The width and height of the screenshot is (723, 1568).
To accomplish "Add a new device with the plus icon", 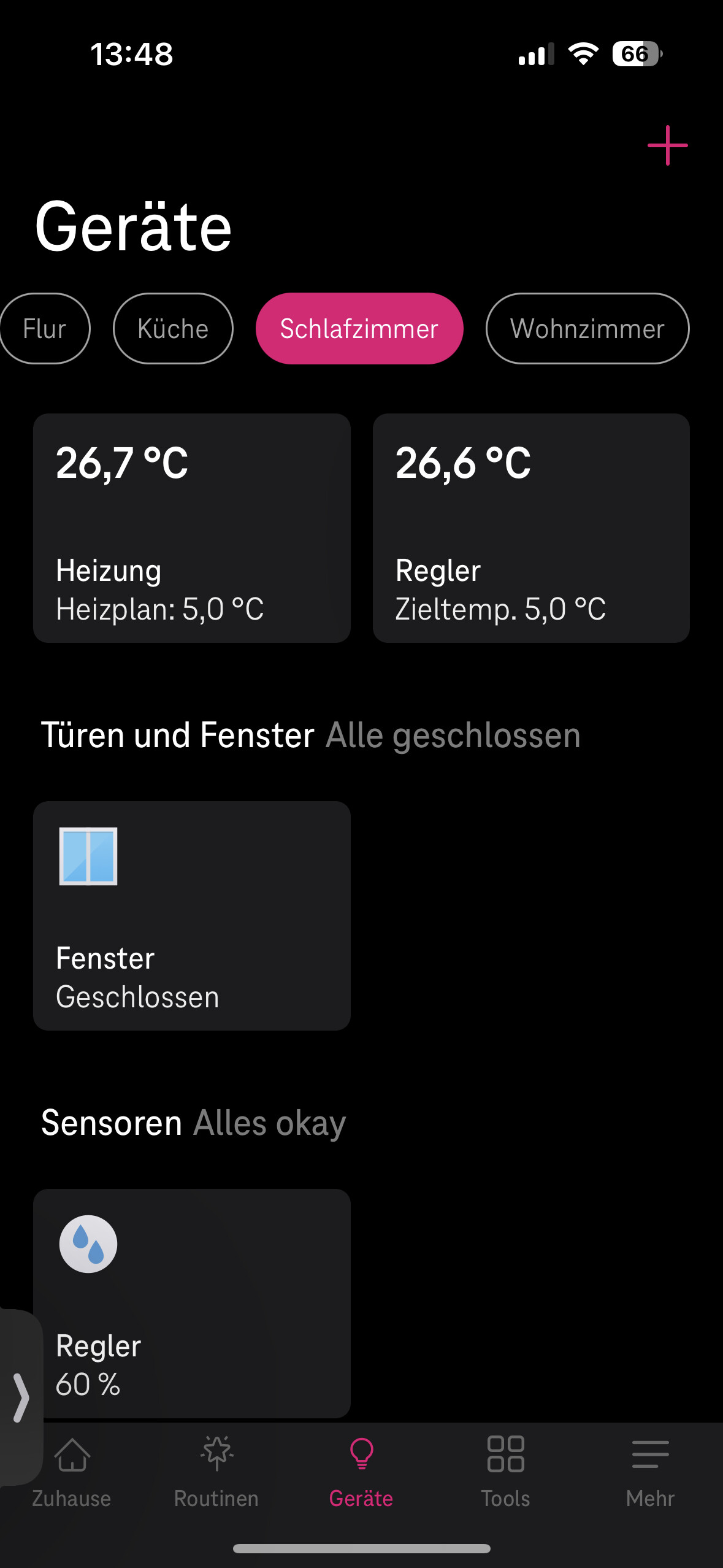I will tap(667, 145).
